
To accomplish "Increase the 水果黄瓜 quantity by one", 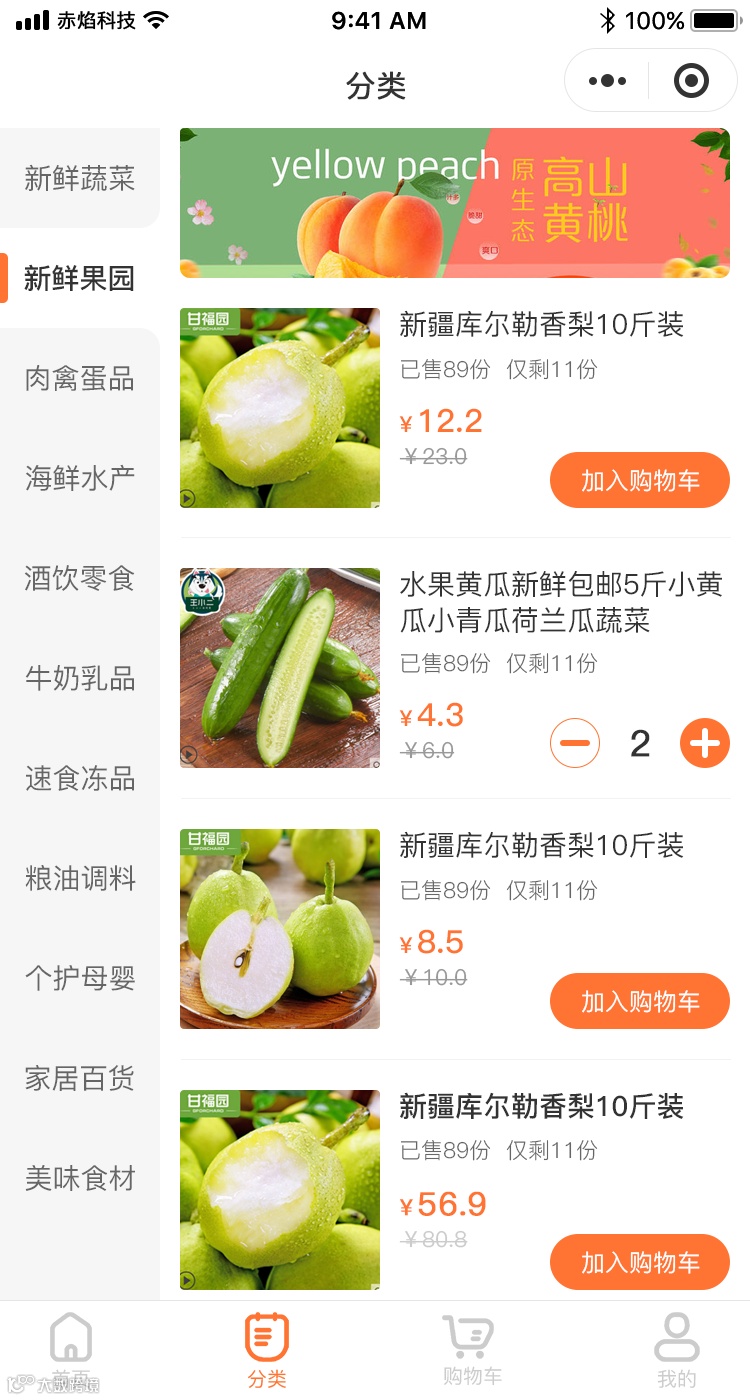I will click(704, 743).
